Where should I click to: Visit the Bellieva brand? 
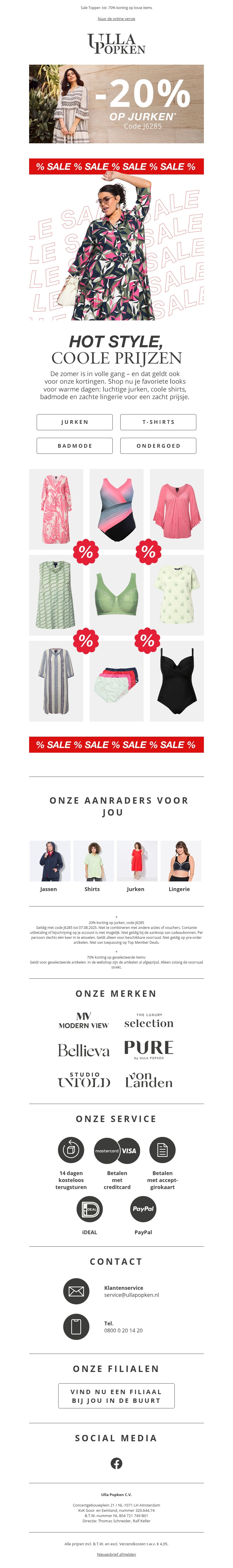[x=83, y=1051]
